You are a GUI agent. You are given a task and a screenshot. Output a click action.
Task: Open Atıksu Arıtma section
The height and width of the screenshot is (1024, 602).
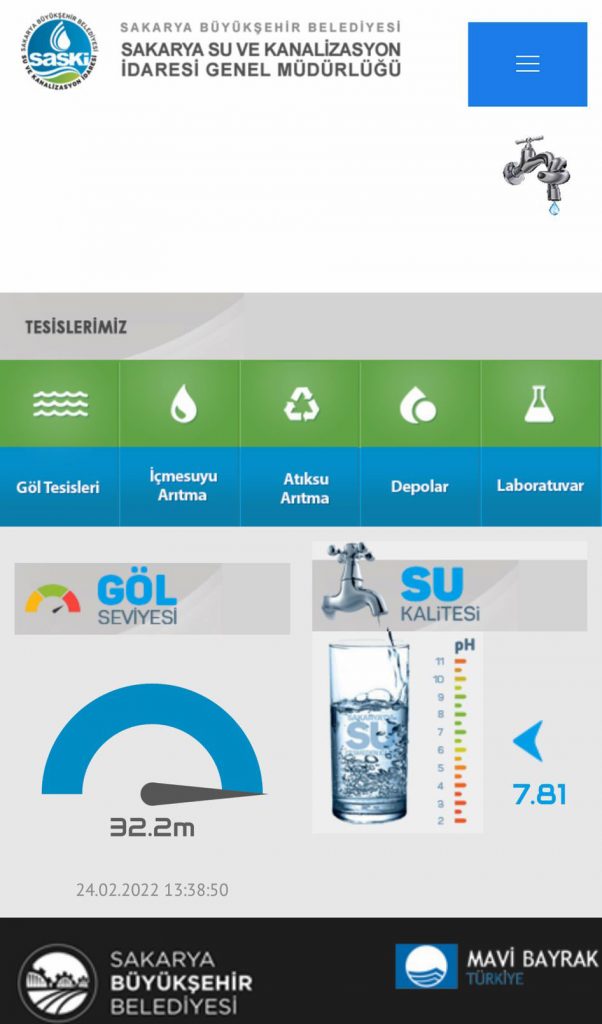pos(300,443)
